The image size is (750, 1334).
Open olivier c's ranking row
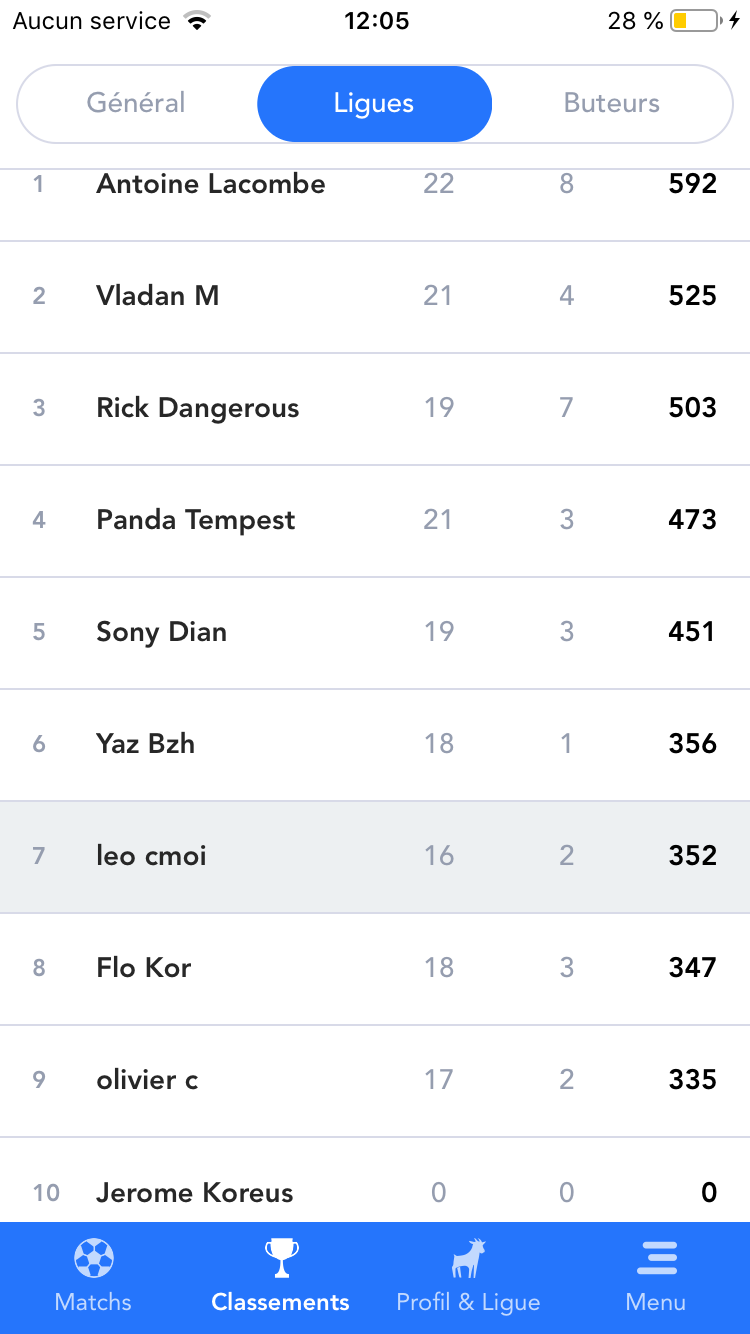pyautogui.click(x=374, y=1080)
